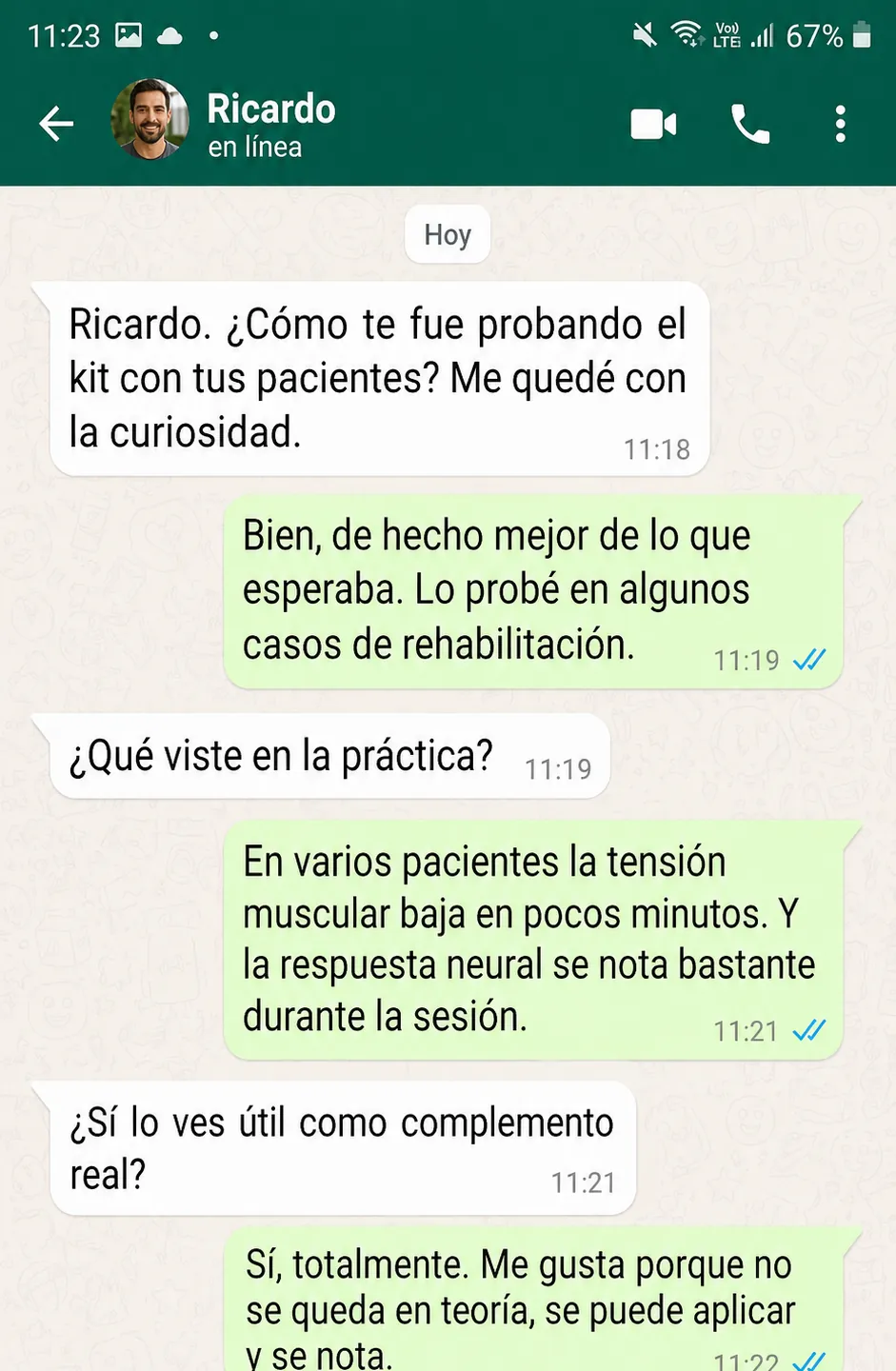
Task: Tap the back arrow to leave the chat
Action: click(x=55, y=123)
